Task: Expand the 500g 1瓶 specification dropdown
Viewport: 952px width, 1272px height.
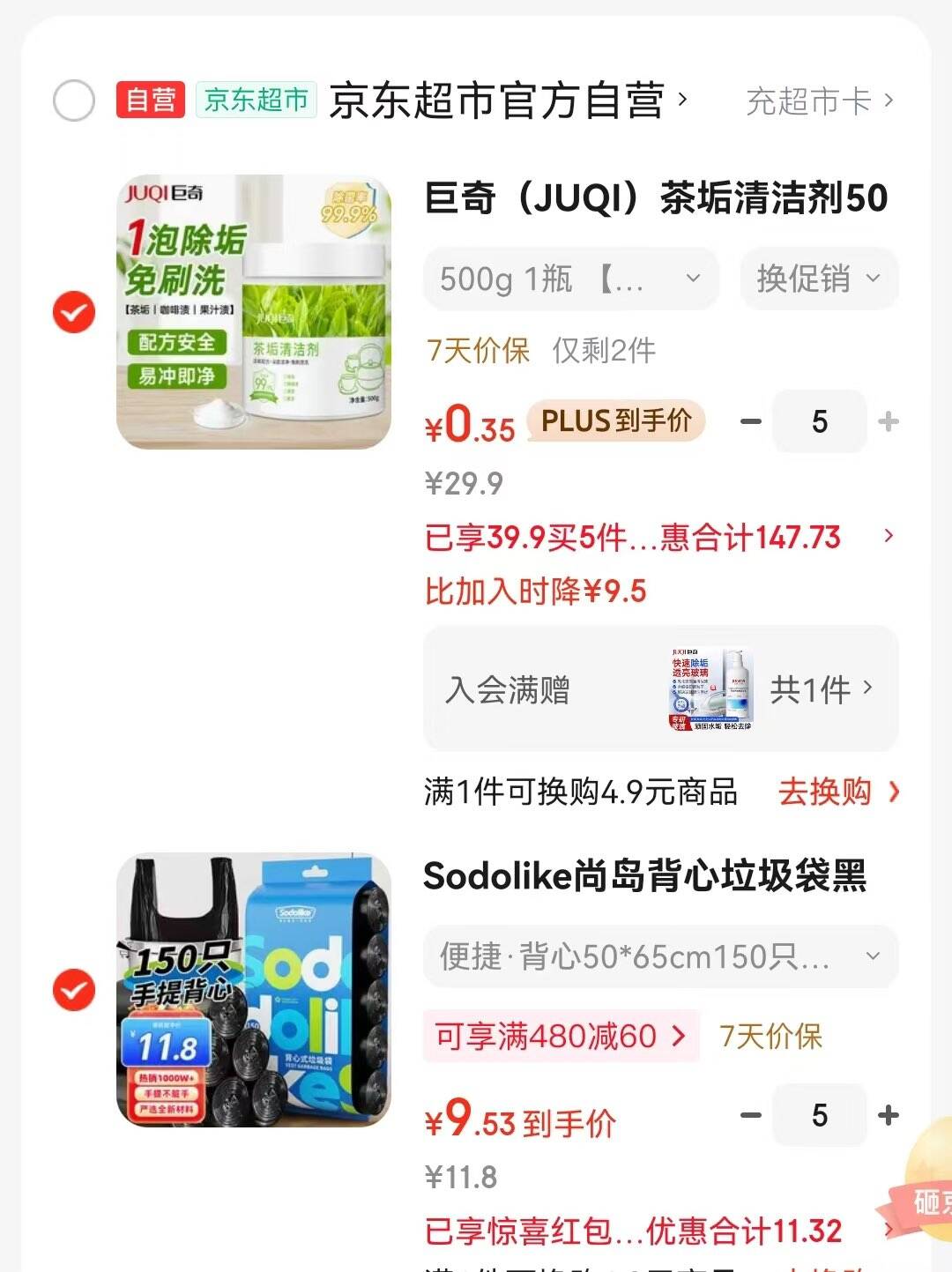Action: [570, 279]
